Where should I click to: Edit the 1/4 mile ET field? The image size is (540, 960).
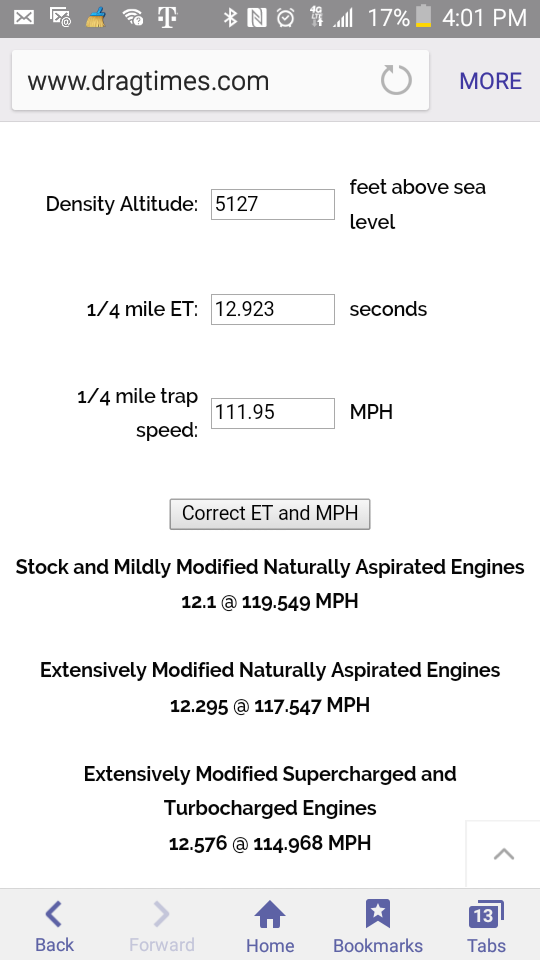(x=273, y=309)
